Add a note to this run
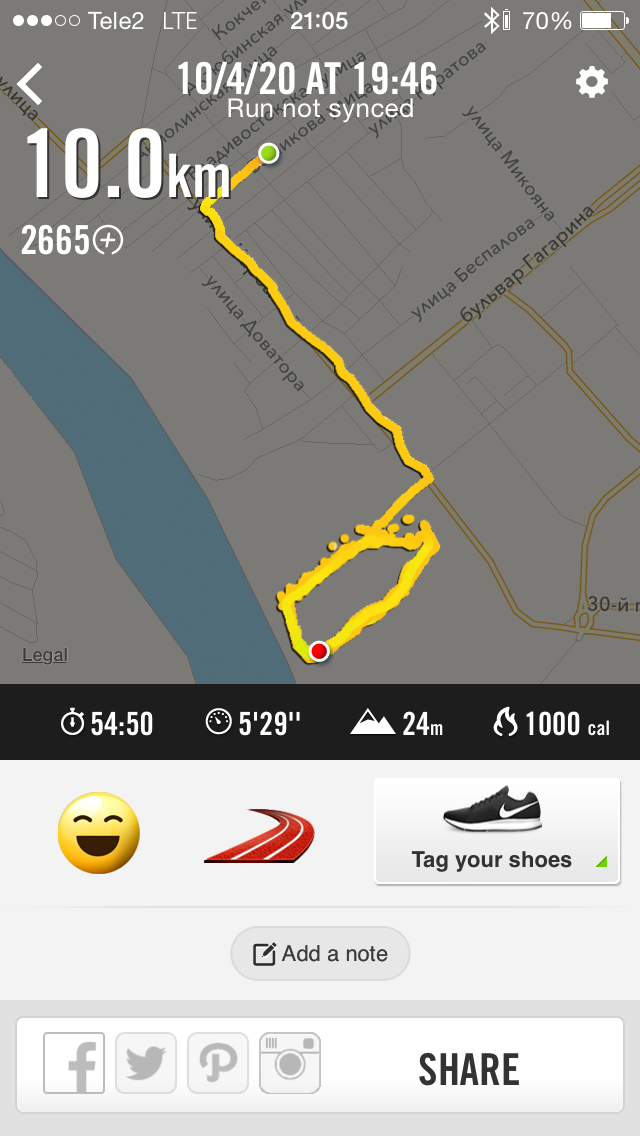Image resolution: width=640 pixels, height=1136 pixels. pos(320,954)
